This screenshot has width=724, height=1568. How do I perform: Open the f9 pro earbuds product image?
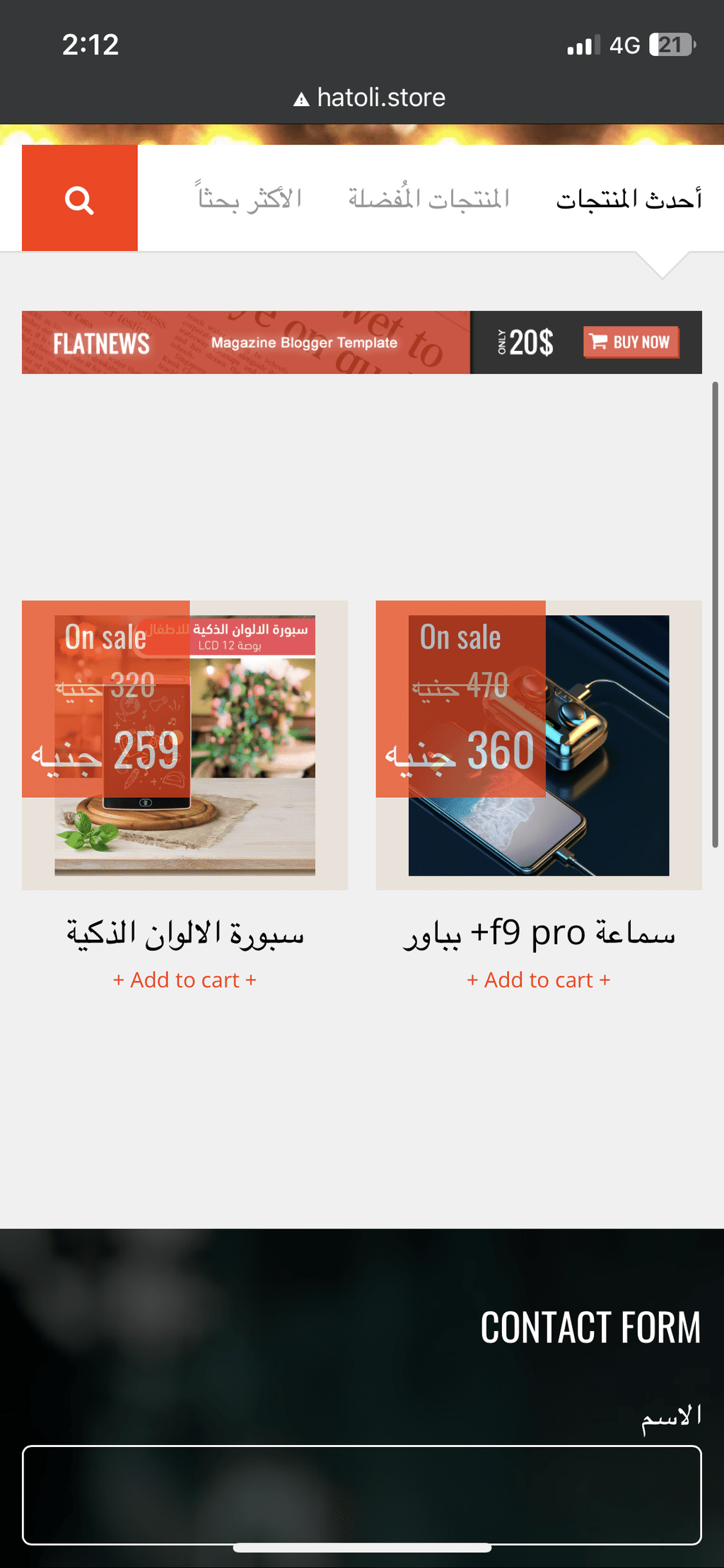(x=539, y=745)
